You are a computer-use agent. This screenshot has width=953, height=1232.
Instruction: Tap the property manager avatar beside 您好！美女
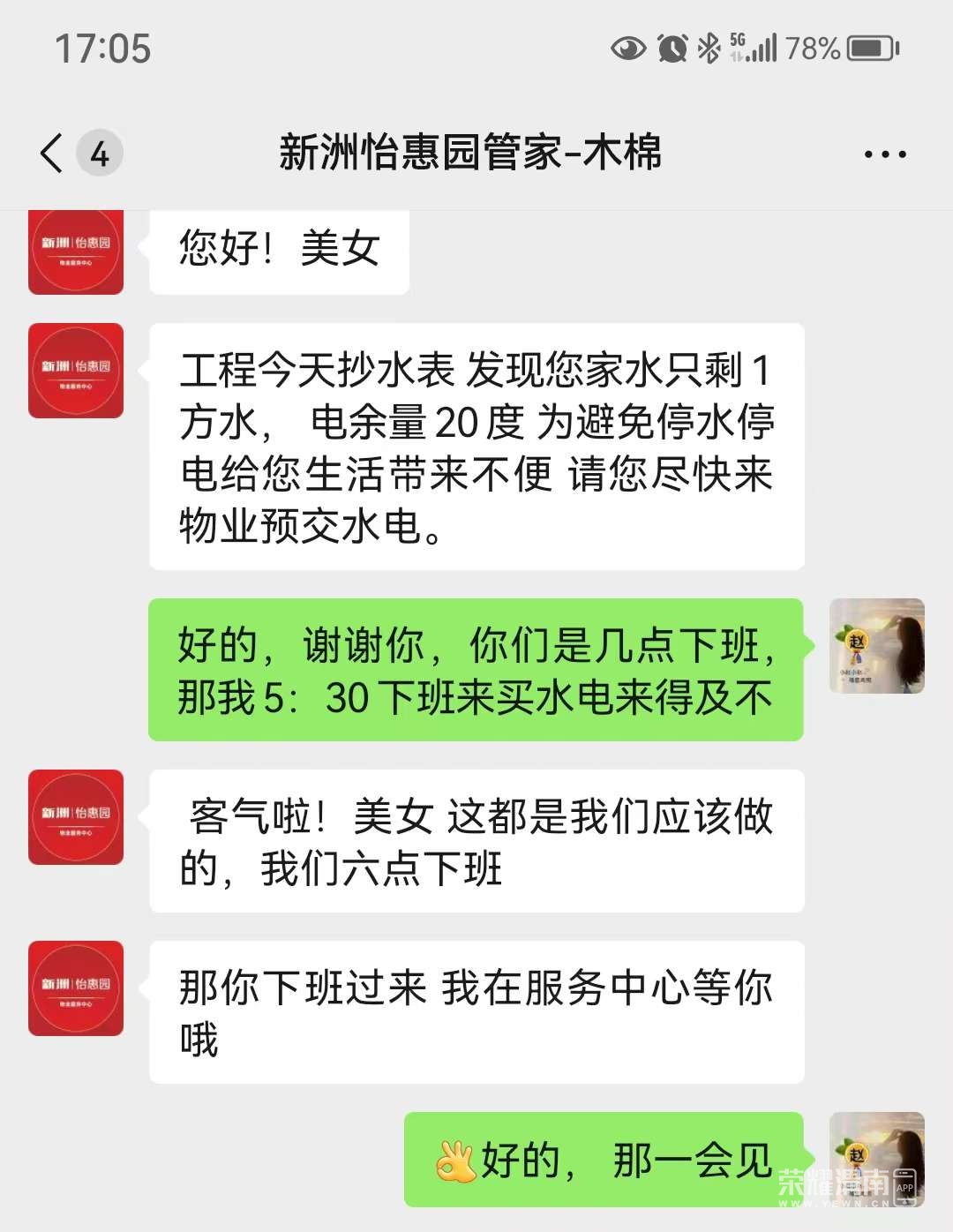(76, 252)
